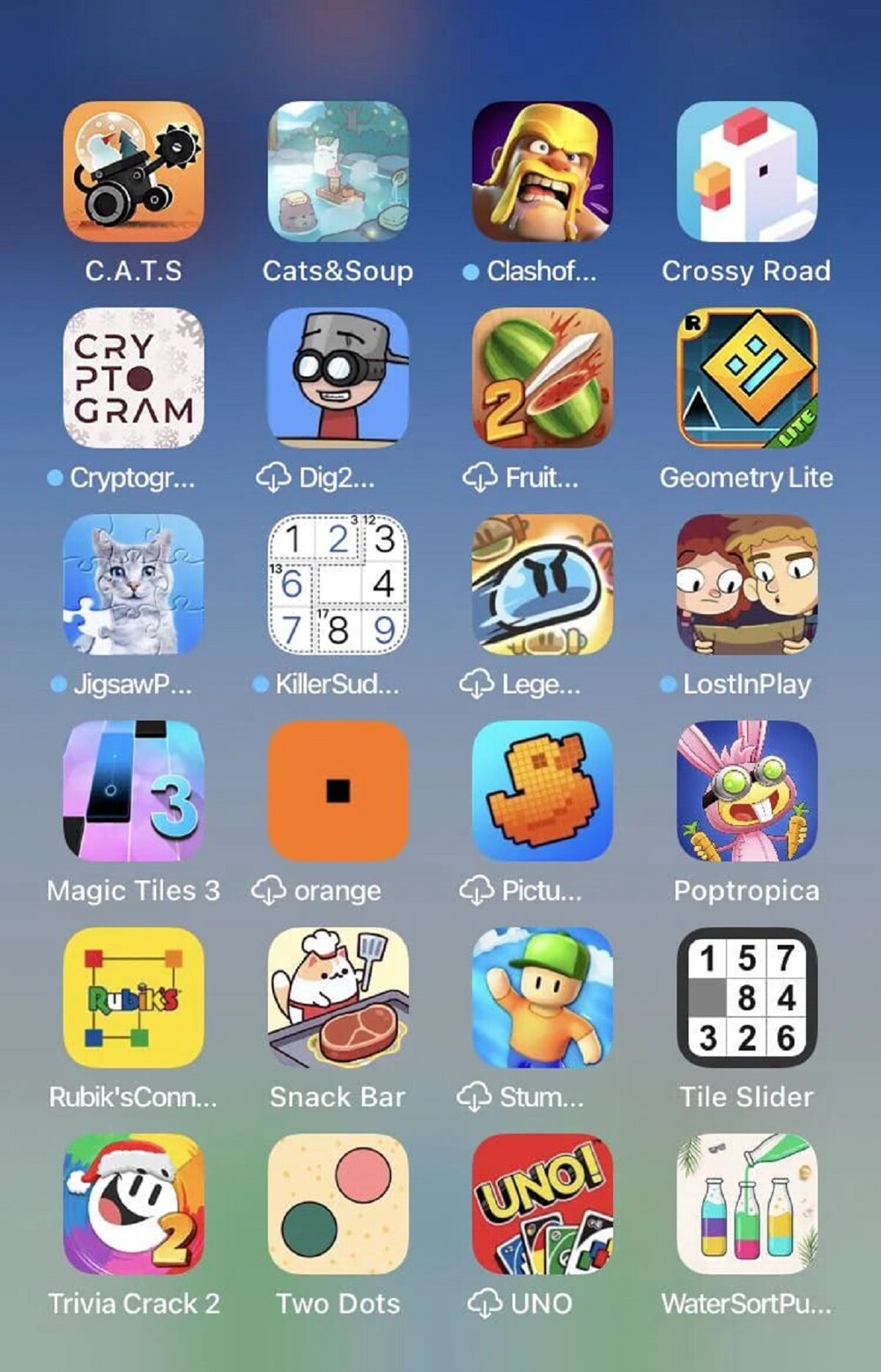This screenshot has width=881, height=1372.
Task: Open the C.A.T.S game
Action: pyautogui.click(x=133, y=172)
